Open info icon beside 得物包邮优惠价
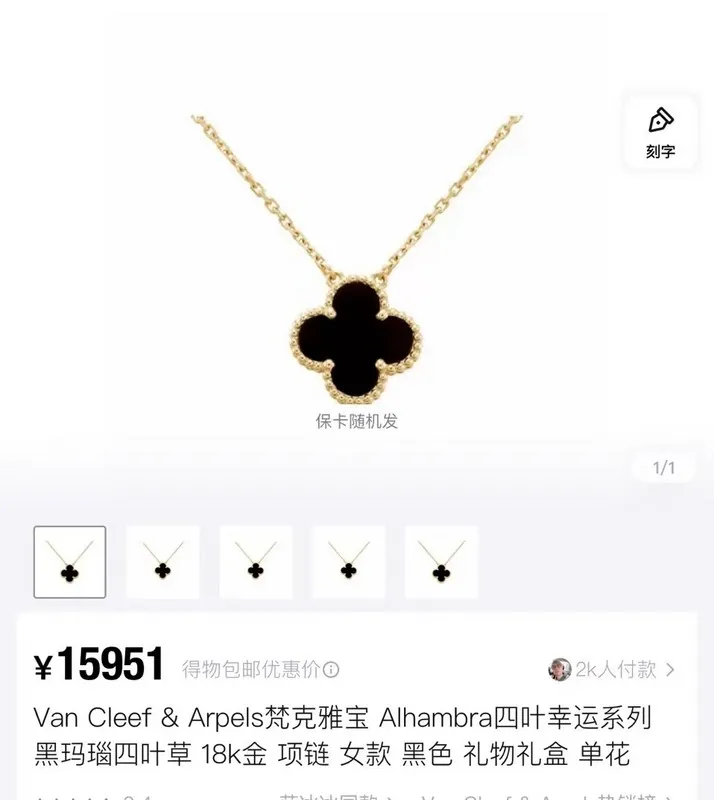 331,670
